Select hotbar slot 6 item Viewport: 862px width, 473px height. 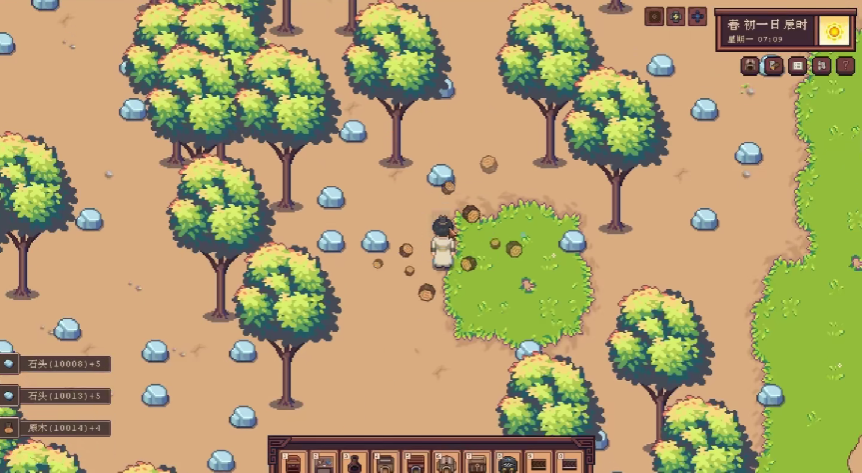[x=447, y=464]
